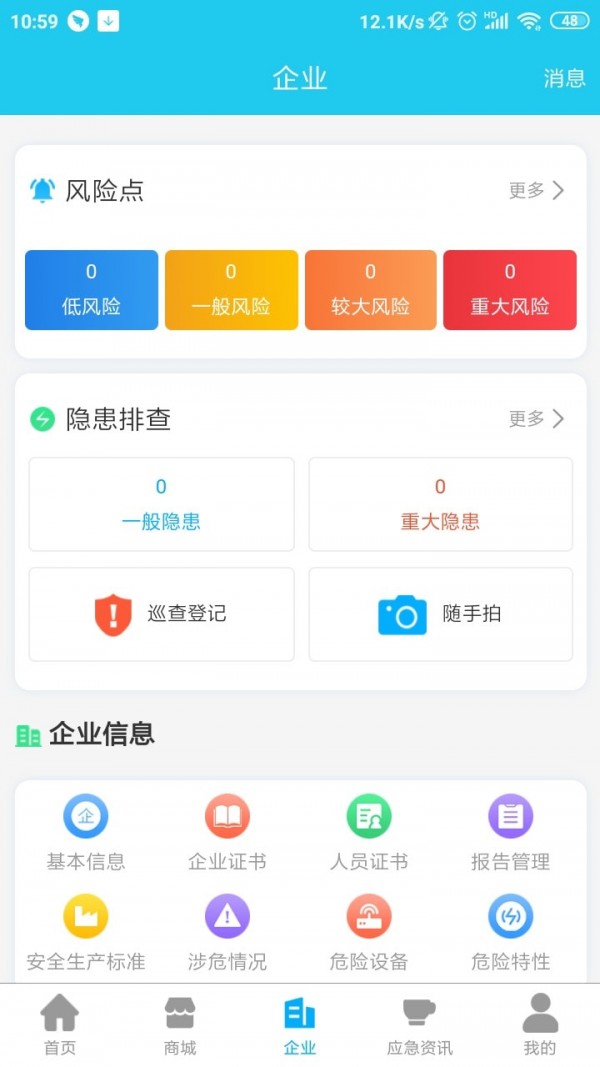Open the 一般风险 card
This screenshot has width=600, height=1067.
(231, 290)
